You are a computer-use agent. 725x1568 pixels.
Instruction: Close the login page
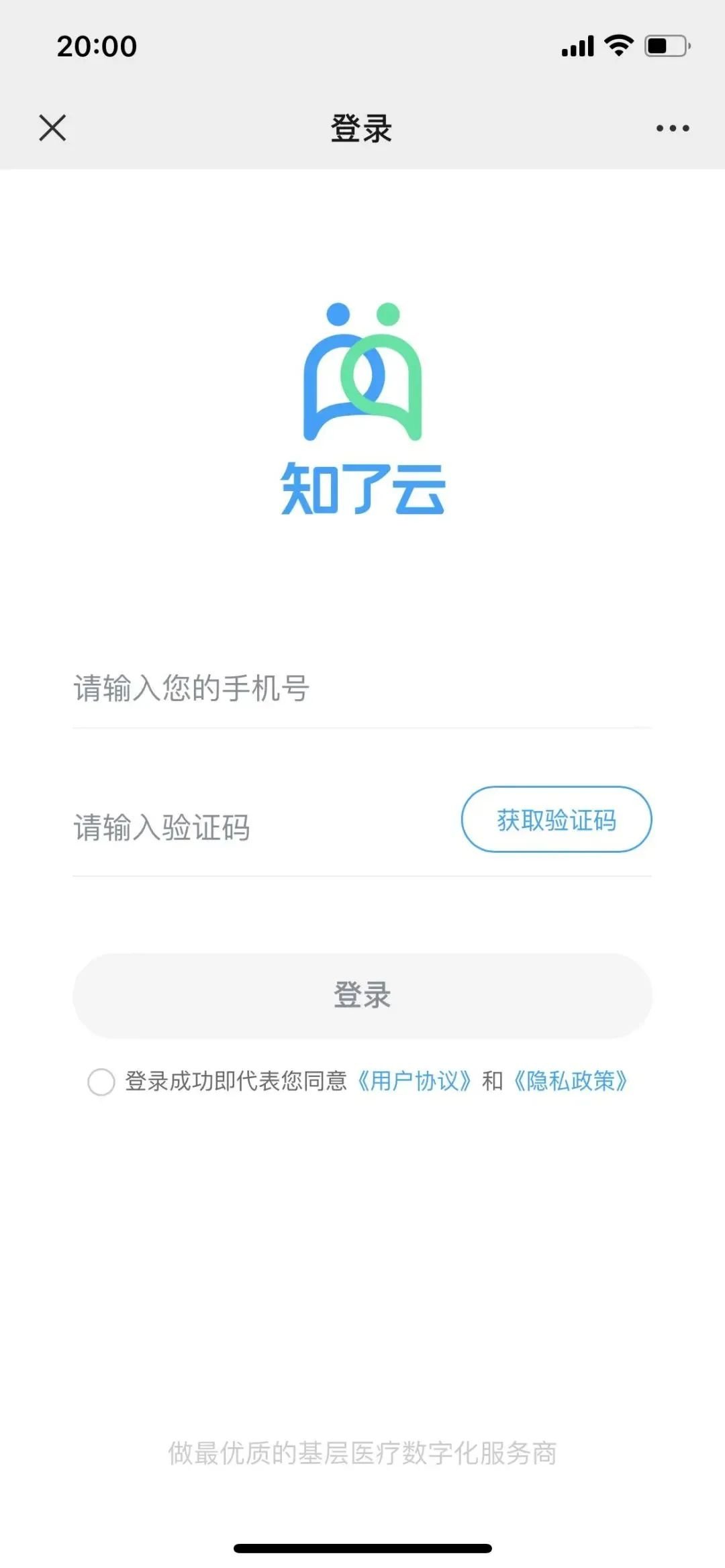pyautogui.click(x=52, y=127)
